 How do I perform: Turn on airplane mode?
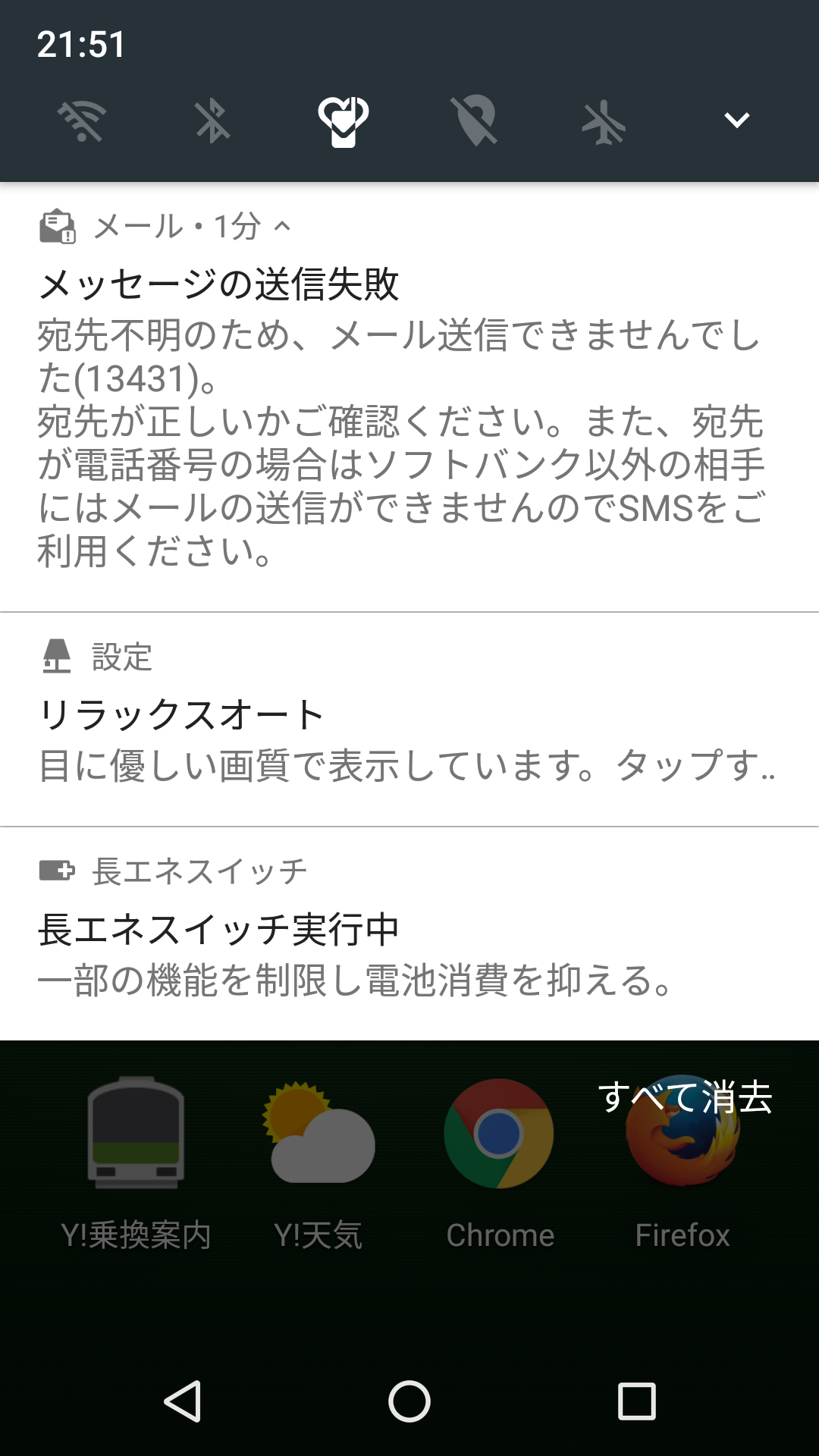[604, 121]
